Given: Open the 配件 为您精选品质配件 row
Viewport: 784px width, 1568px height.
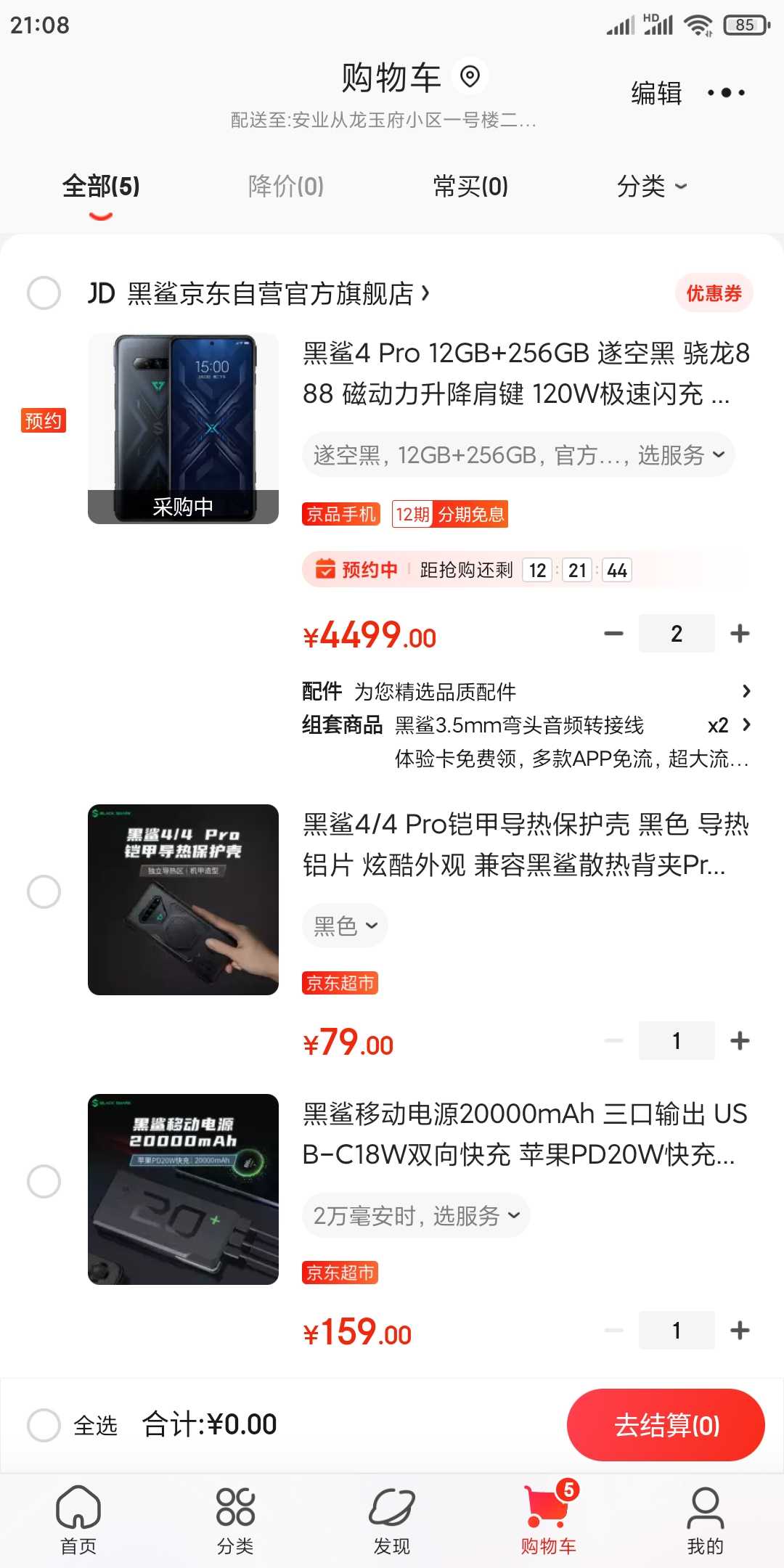Looking at the screenshot, I should [x=526, y=691].
